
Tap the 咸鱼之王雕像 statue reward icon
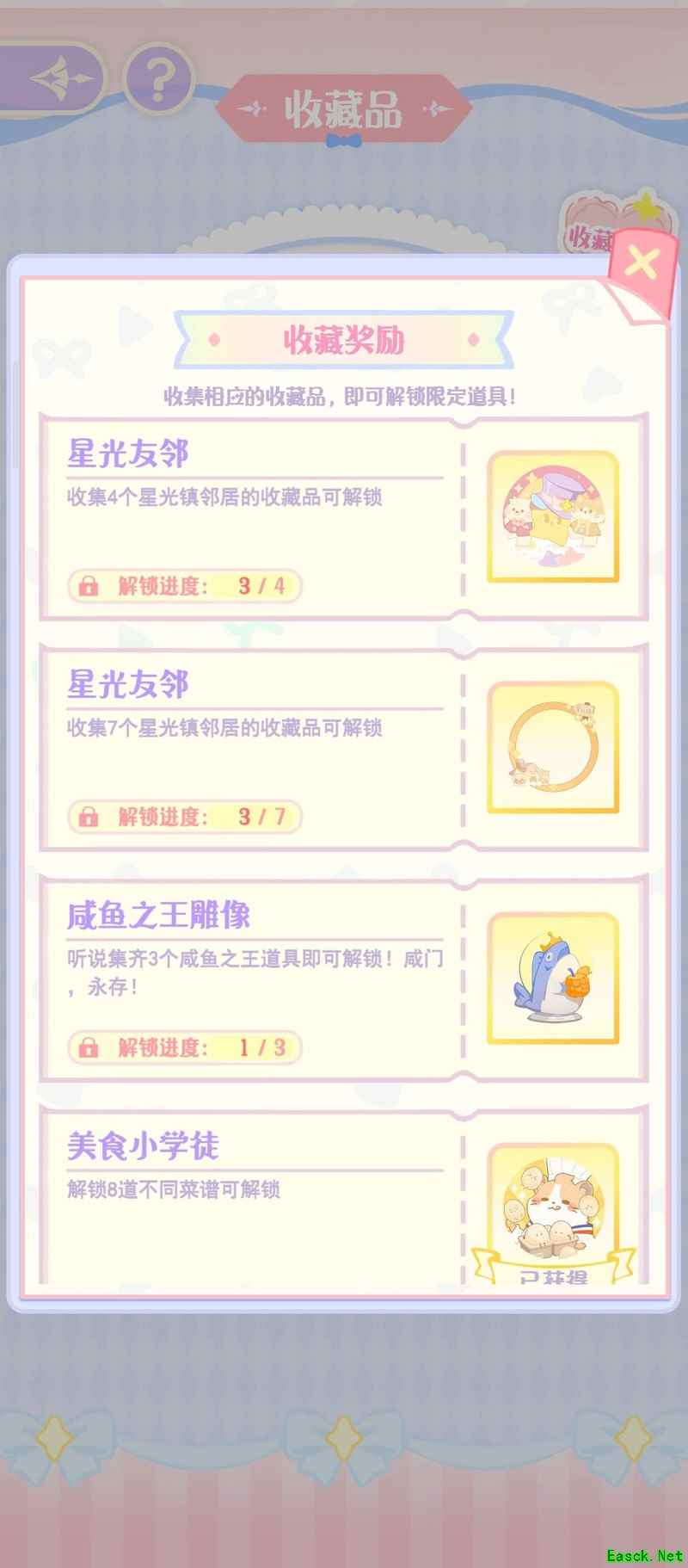(x=553, y=978)
